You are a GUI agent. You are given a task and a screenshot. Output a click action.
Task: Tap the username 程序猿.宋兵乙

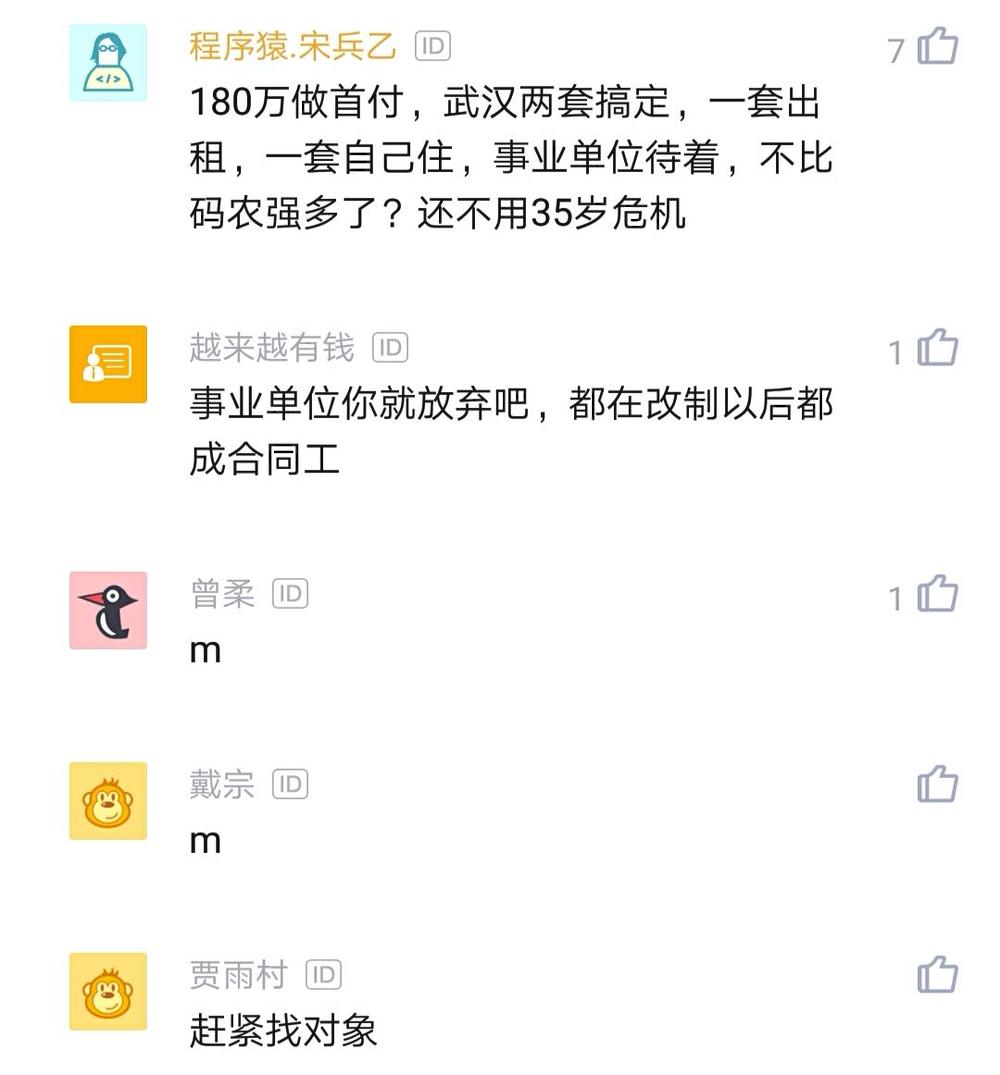coord(293,46)
